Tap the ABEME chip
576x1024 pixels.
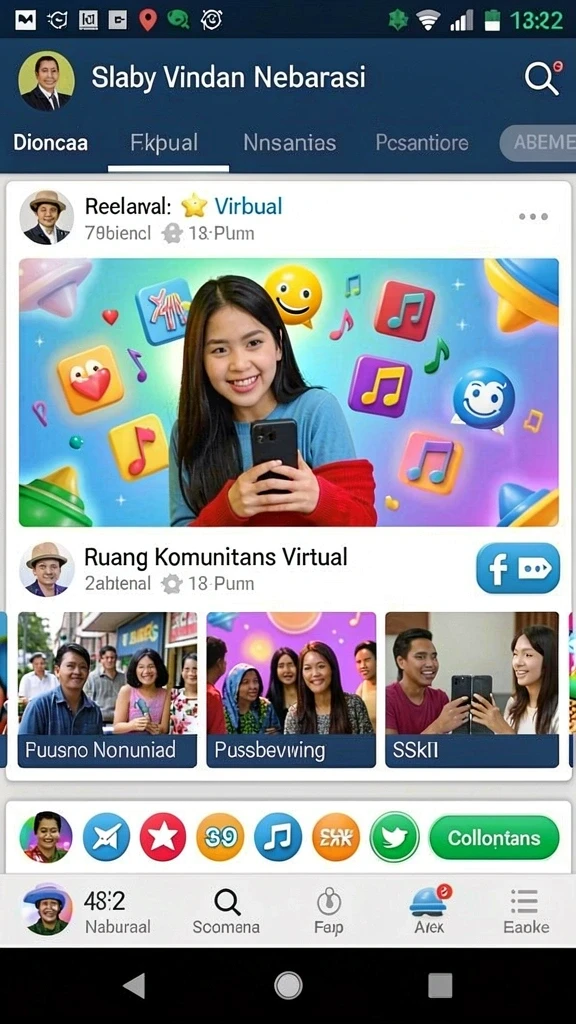coord(538,142)
